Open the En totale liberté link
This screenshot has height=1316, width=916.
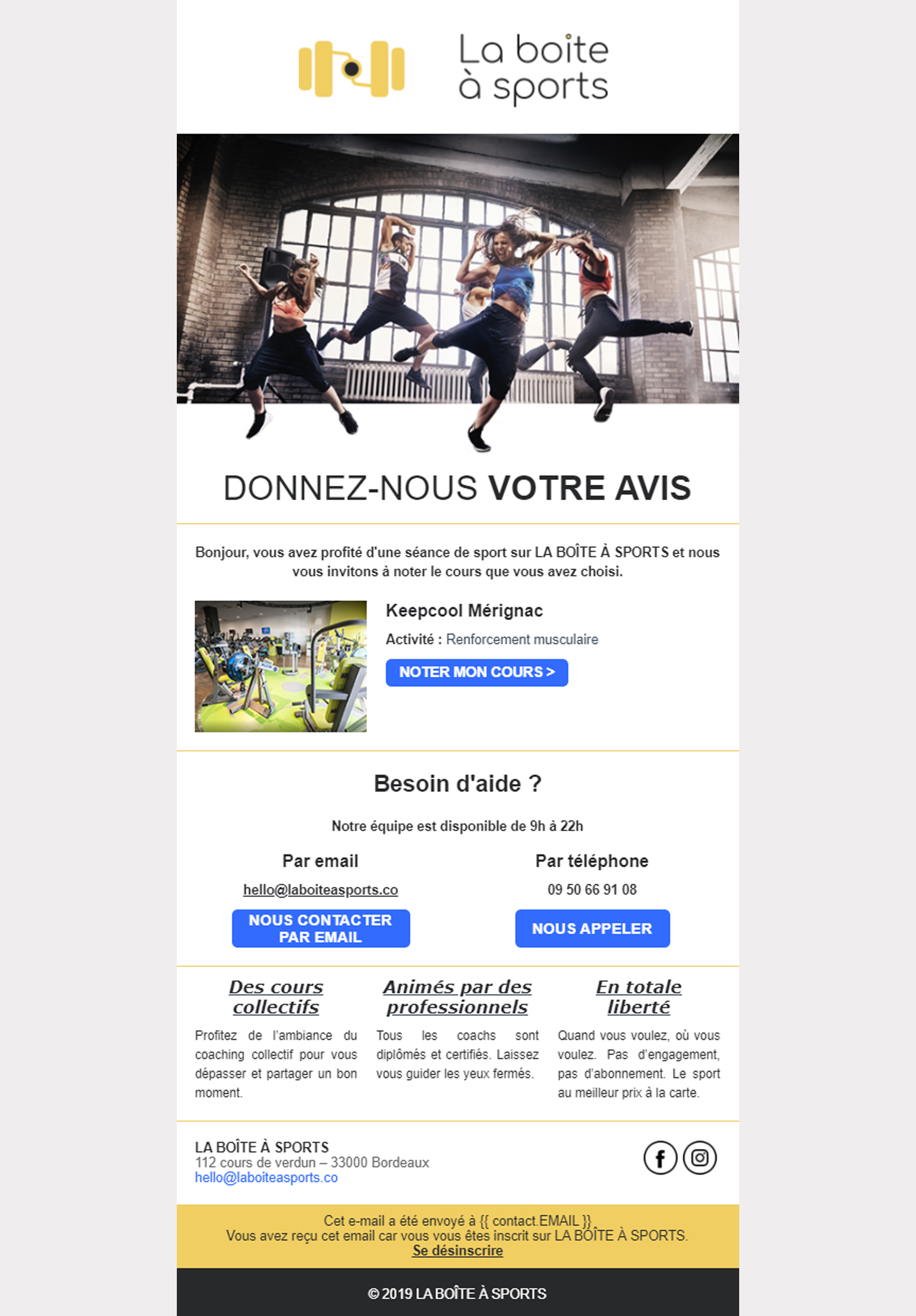[638, 997]
